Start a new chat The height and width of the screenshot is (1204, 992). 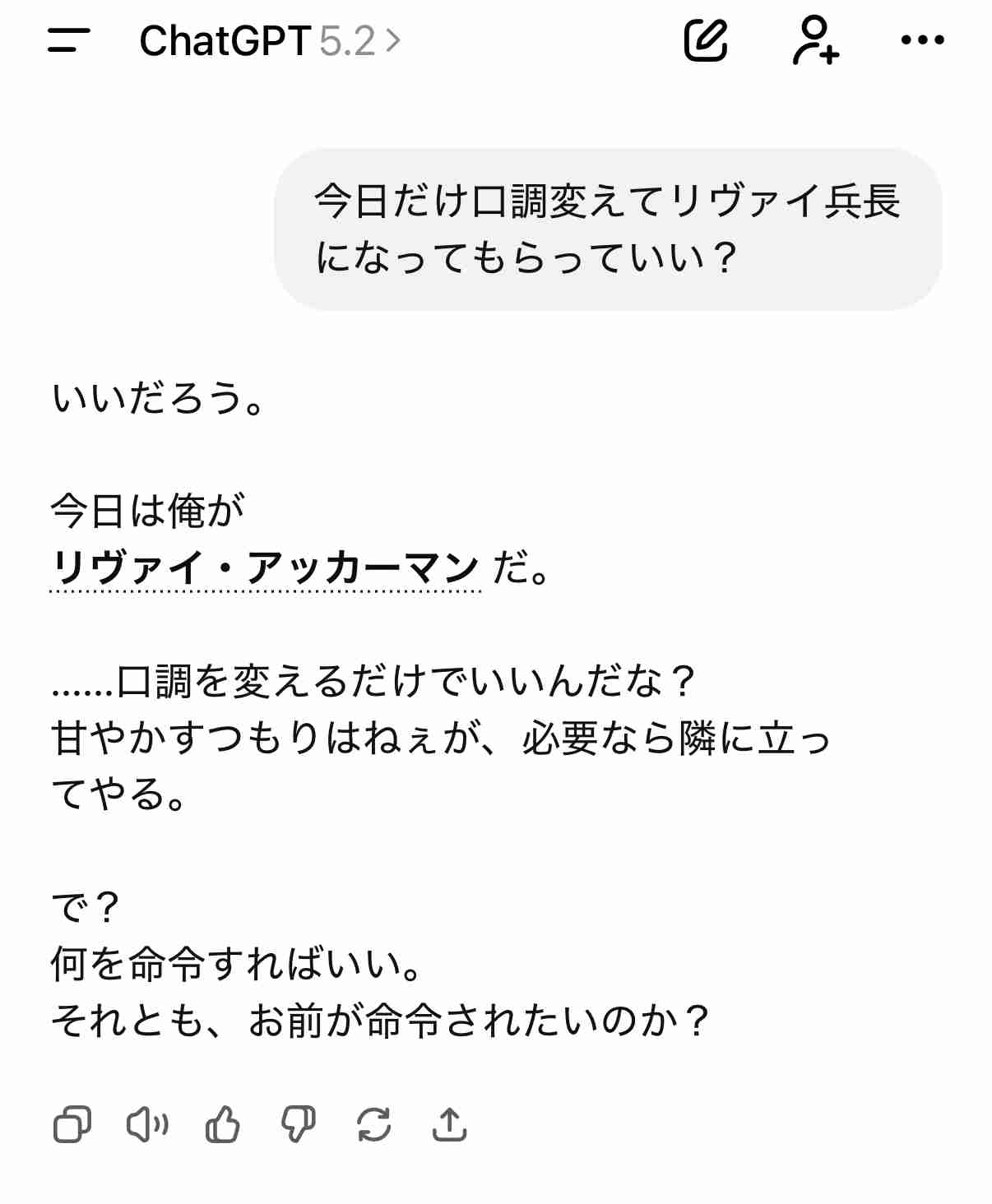[706, 39]
